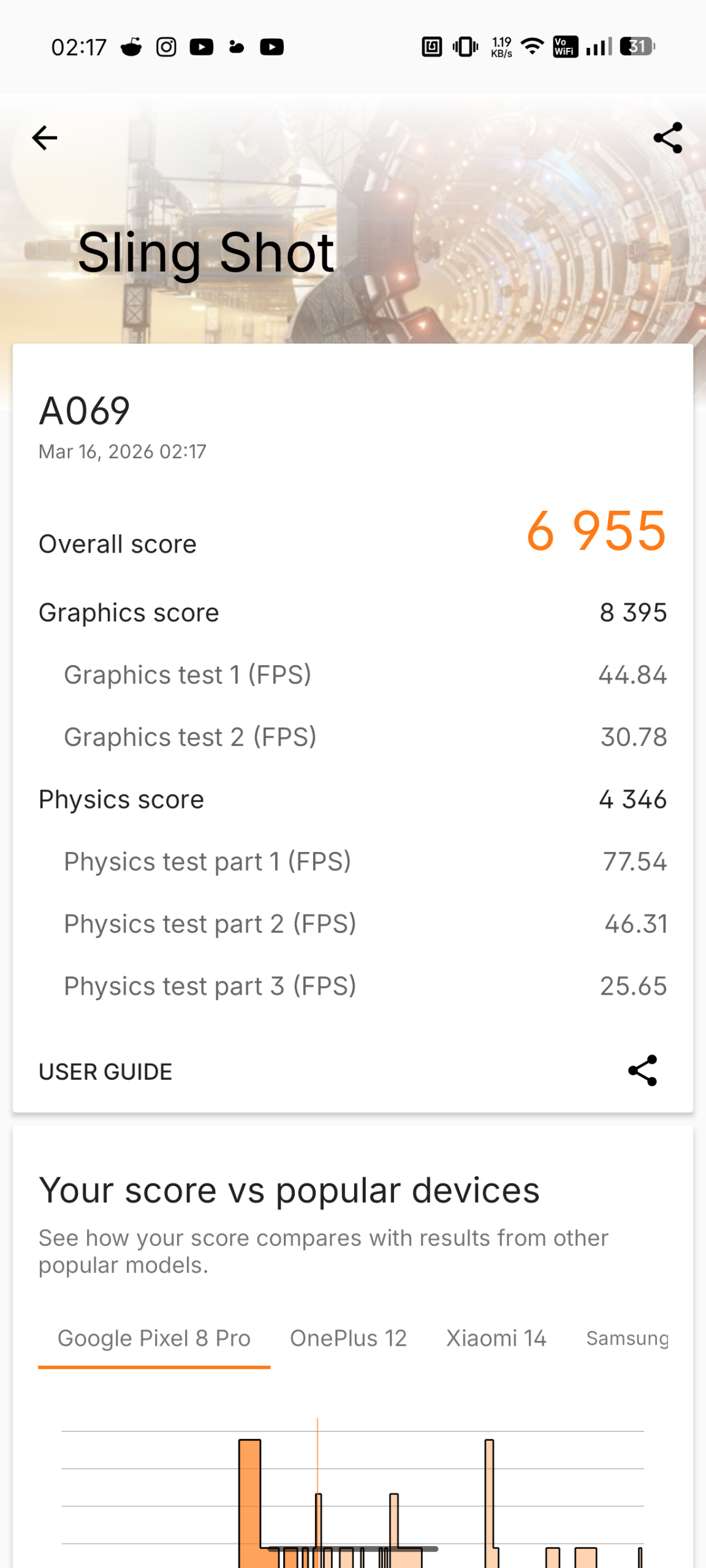Viewport: 706px width, 1568px height.
Task: Select the Google Pixel 8 Pro tab
Action: tap(155, 1337)
